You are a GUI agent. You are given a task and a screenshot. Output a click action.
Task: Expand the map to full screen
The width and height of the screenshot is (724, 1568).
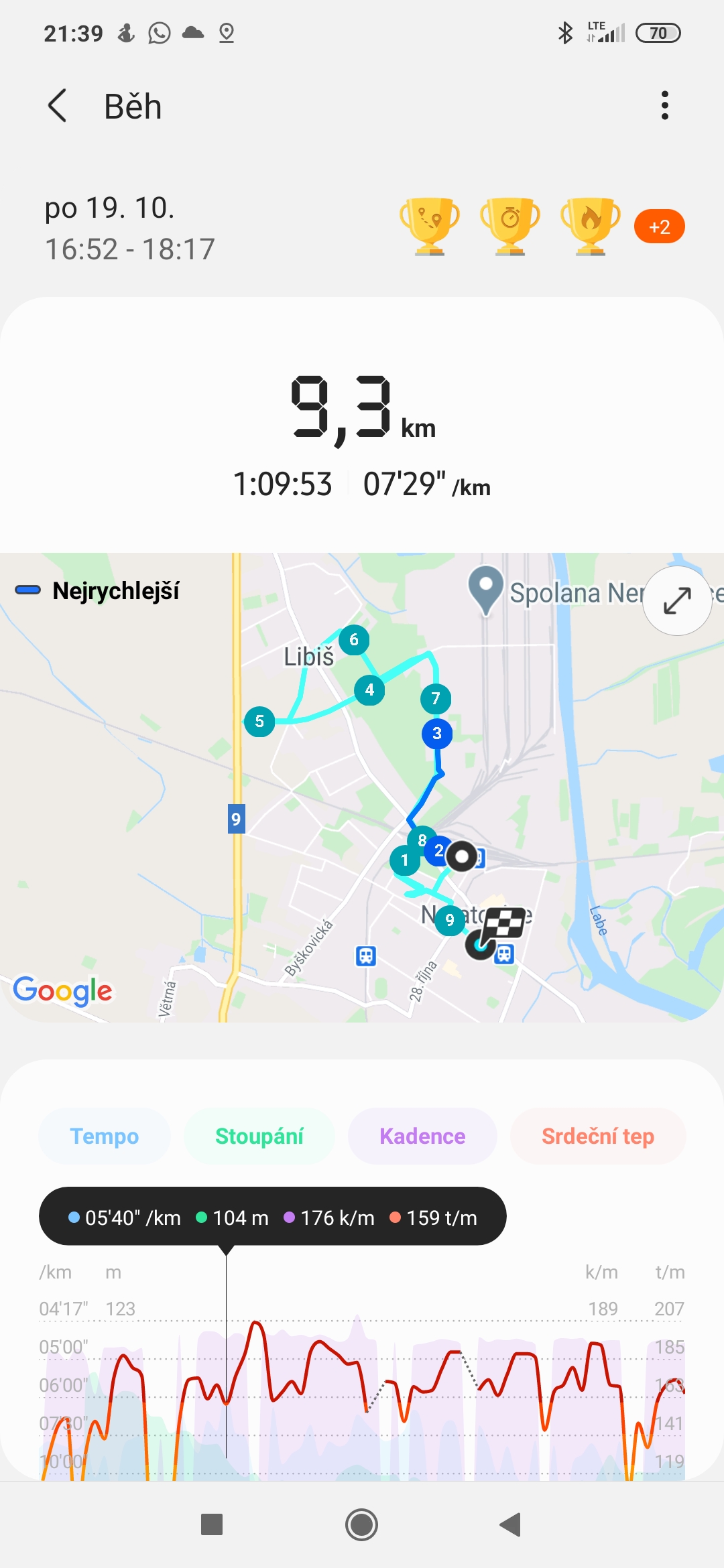[x=677, y=600]
